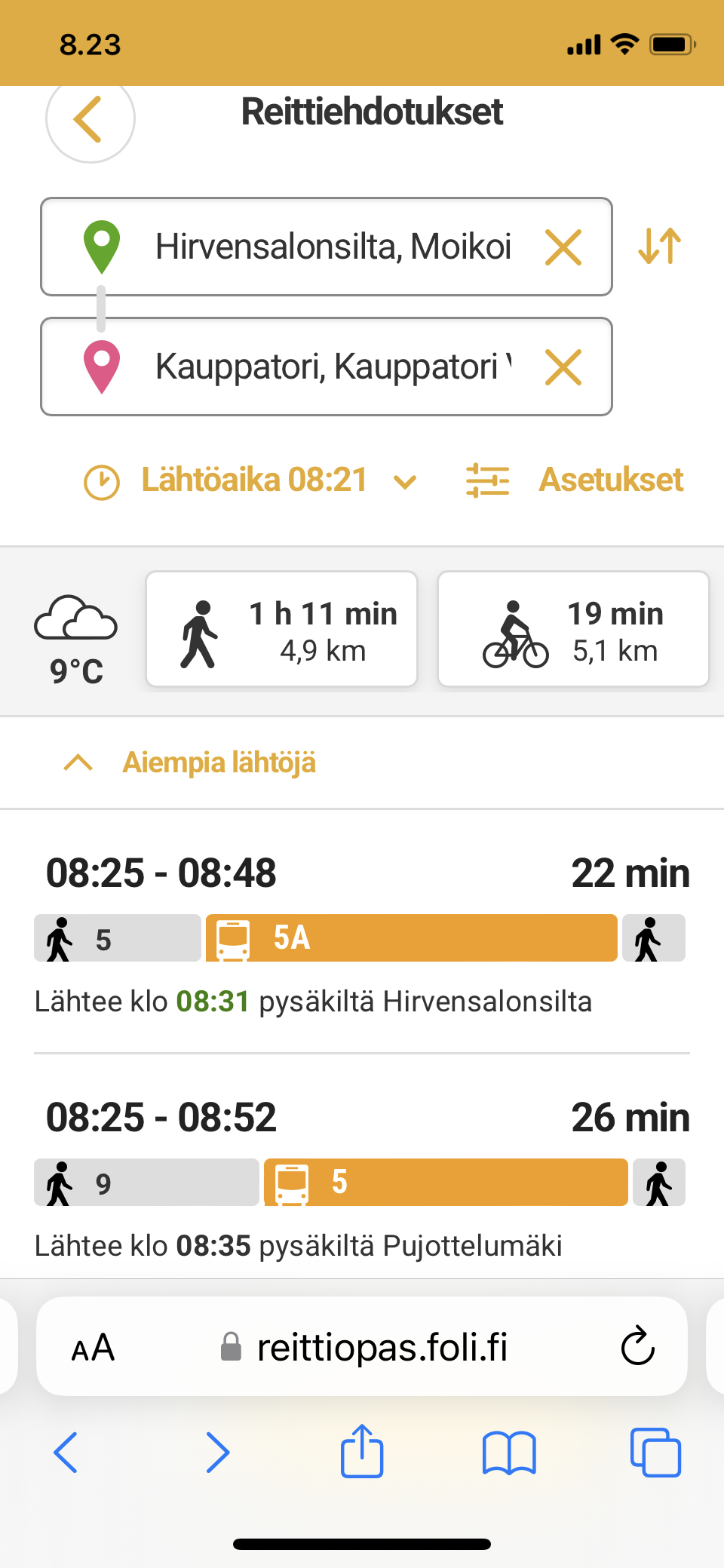The width and height of the screenshot is (724, 1568).
Task: Open the AA reader options in Safari
Action: click(93, 1347)
